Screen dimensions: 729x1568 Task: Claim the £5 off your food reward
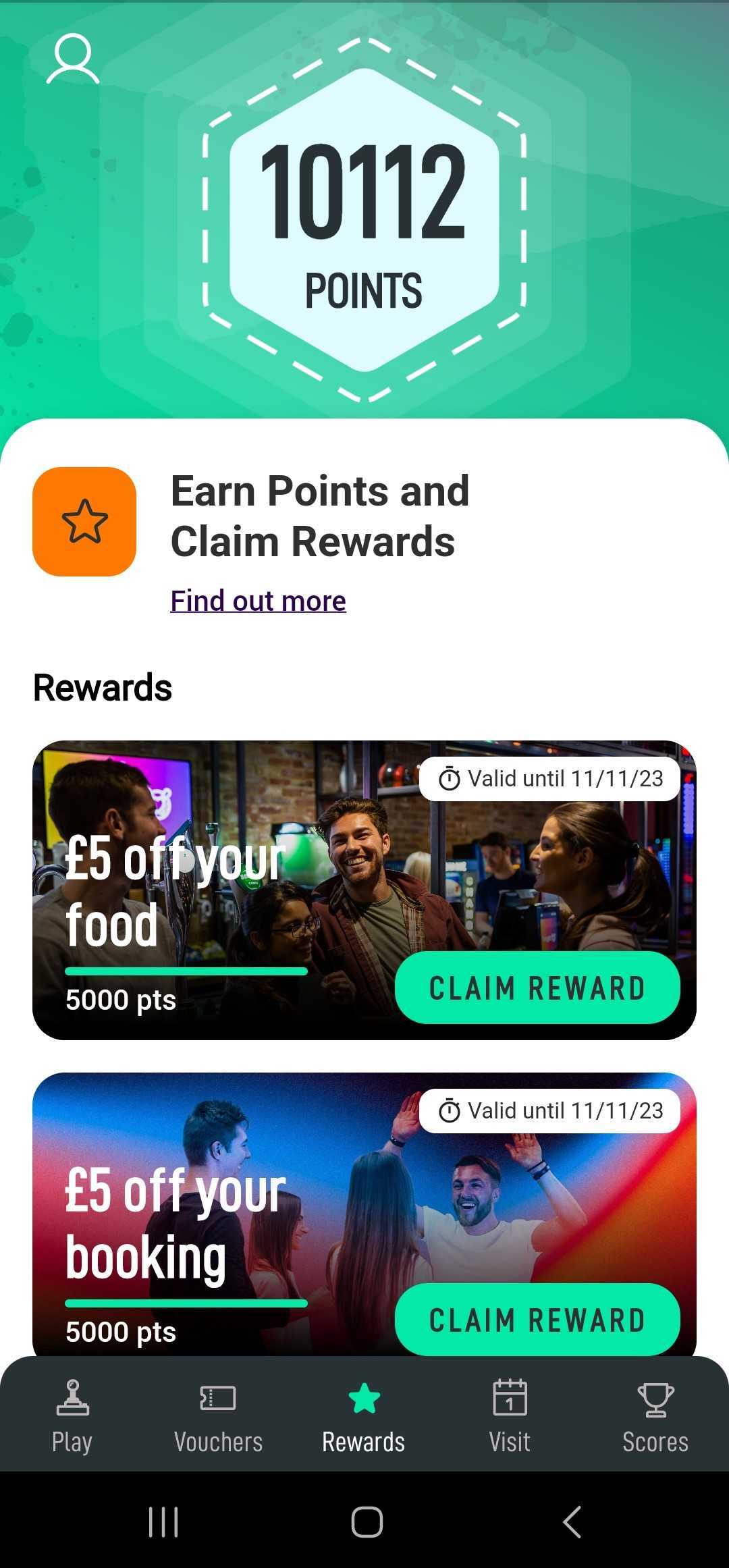point(537,988)
